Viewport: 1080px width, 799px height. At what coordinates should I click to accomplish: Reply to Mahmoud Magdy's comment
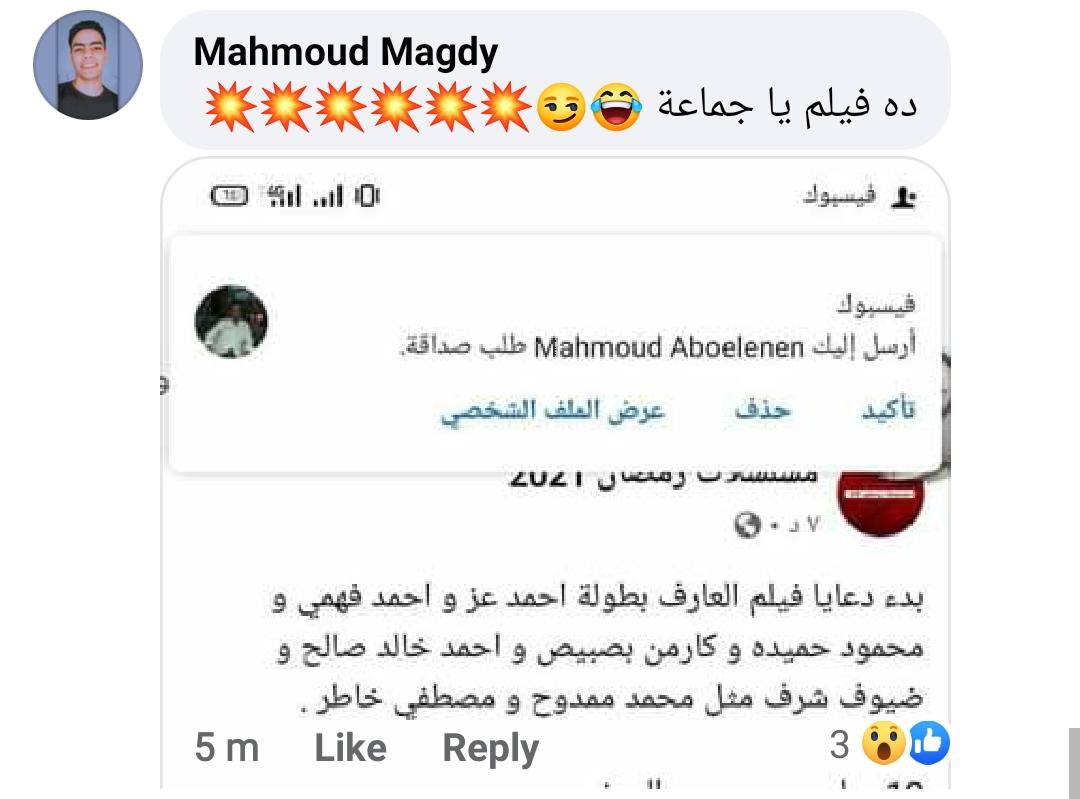coord(490,748)
